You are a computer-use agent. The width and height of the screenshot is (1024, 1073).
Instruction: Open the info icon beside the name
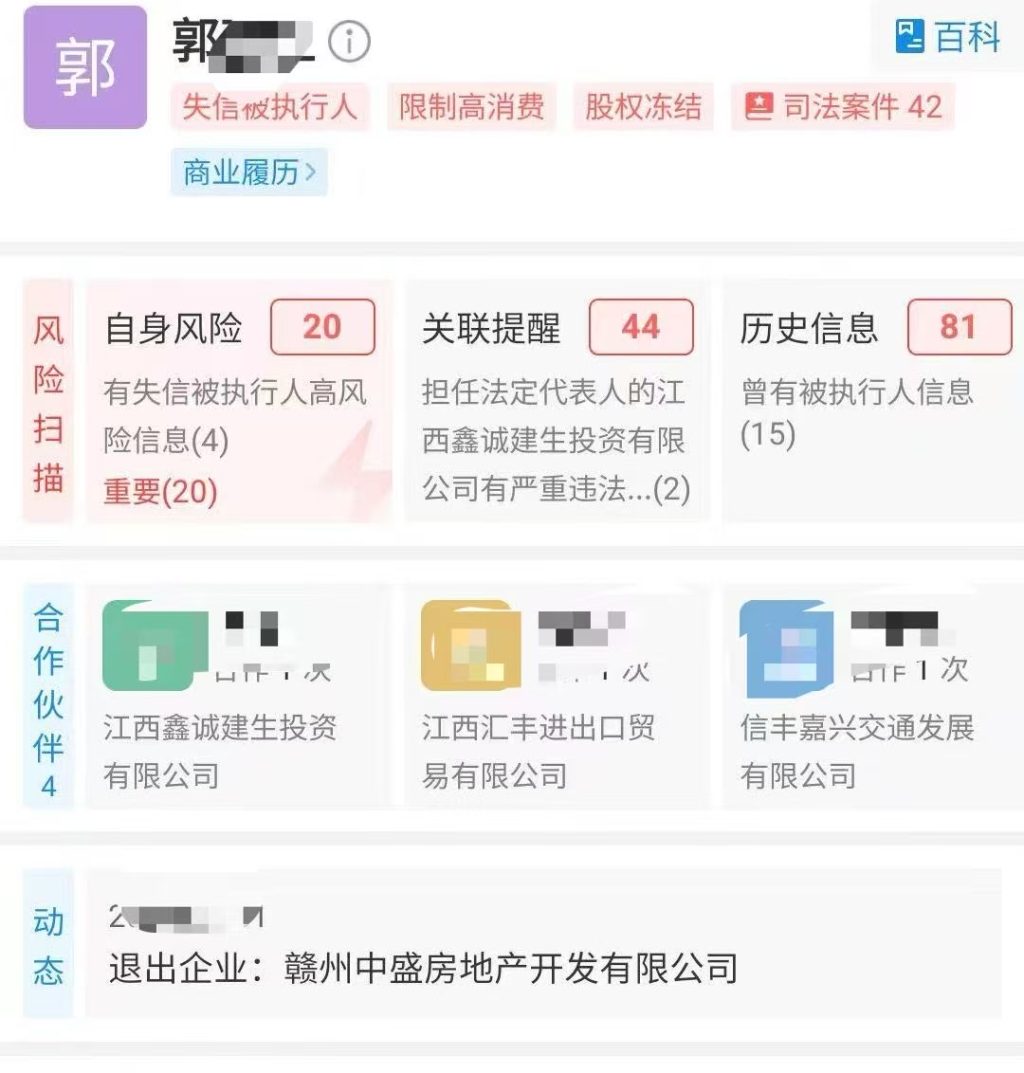[349, 41]
